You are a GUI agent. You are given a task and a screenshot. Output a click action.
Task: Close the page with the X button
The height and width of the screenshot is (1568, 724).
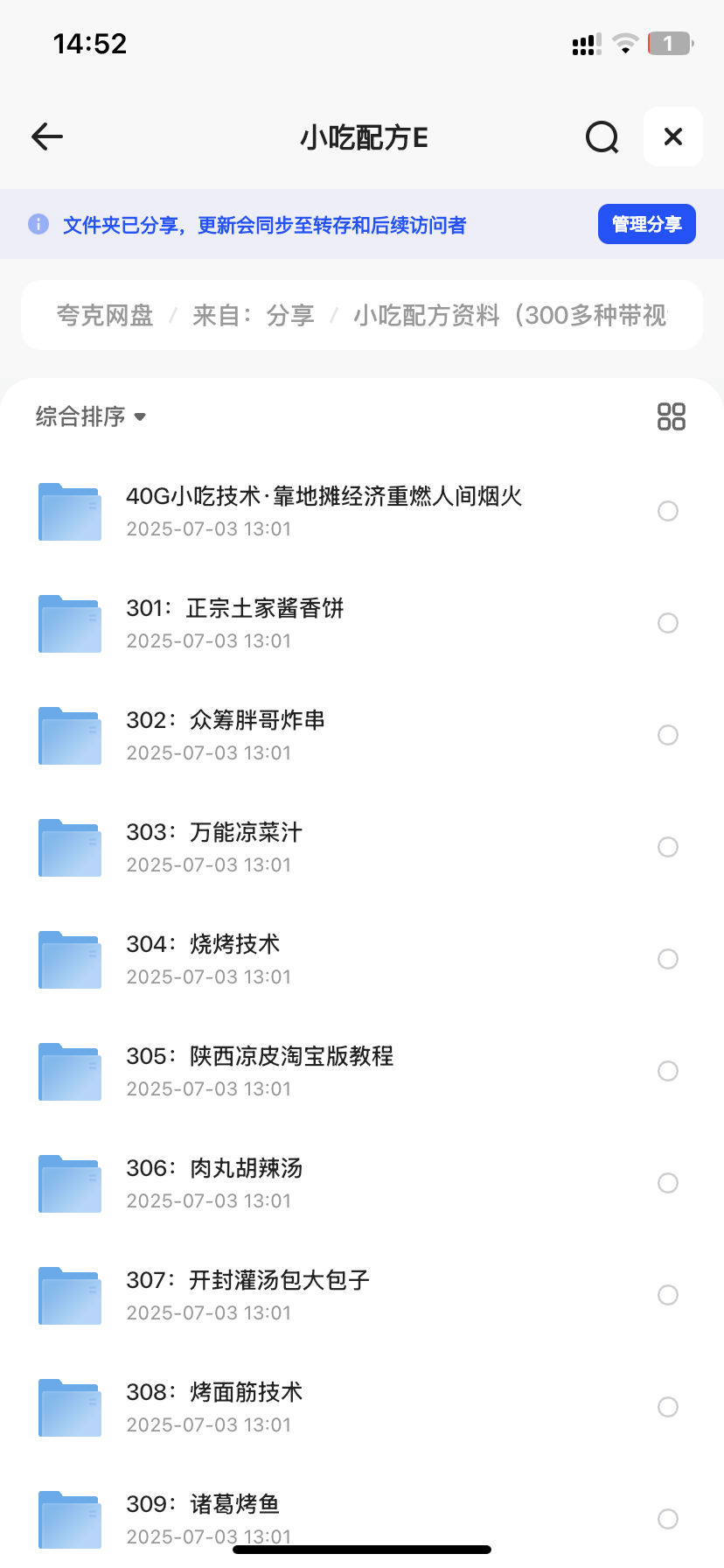(x=673, y=136)
